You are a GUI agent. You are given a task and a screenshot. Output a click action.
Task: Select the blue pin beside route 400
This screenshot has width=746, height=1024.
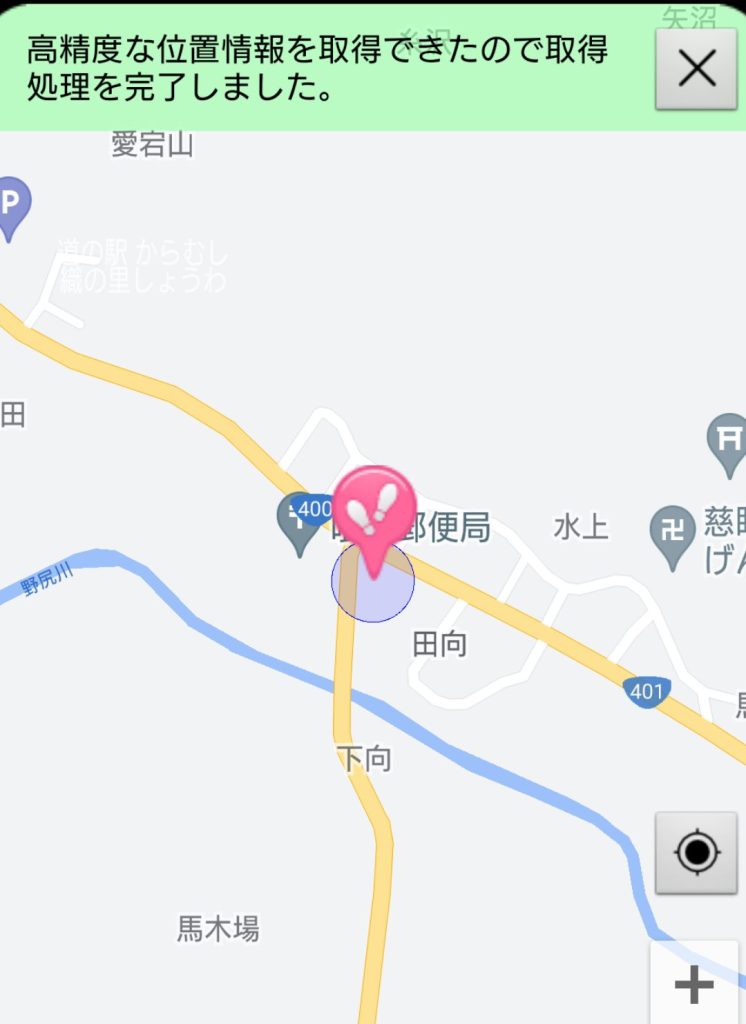[x=297, y=520]
